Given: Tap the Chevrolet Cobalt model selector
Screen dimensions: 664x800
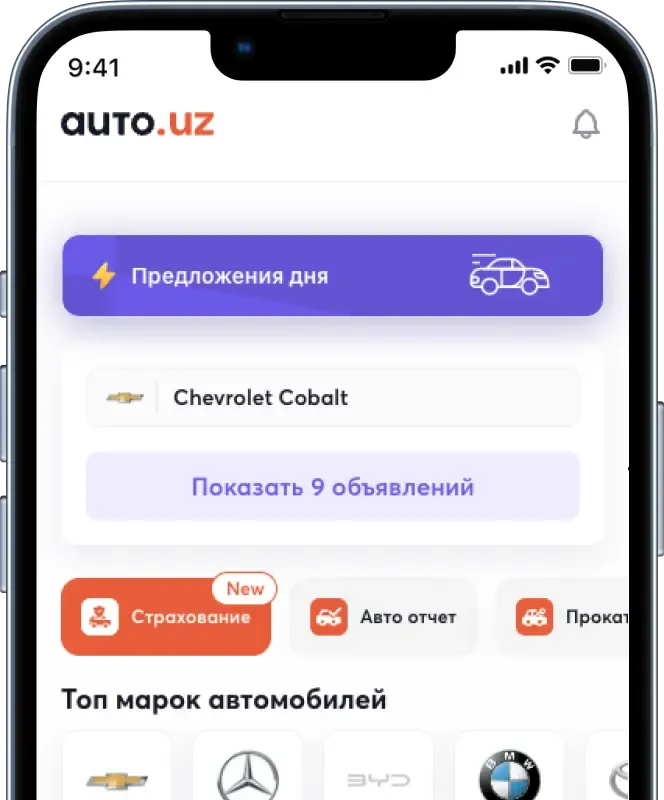Looking at the screenshot, I should pyautogui.click(x=332, y=397).
